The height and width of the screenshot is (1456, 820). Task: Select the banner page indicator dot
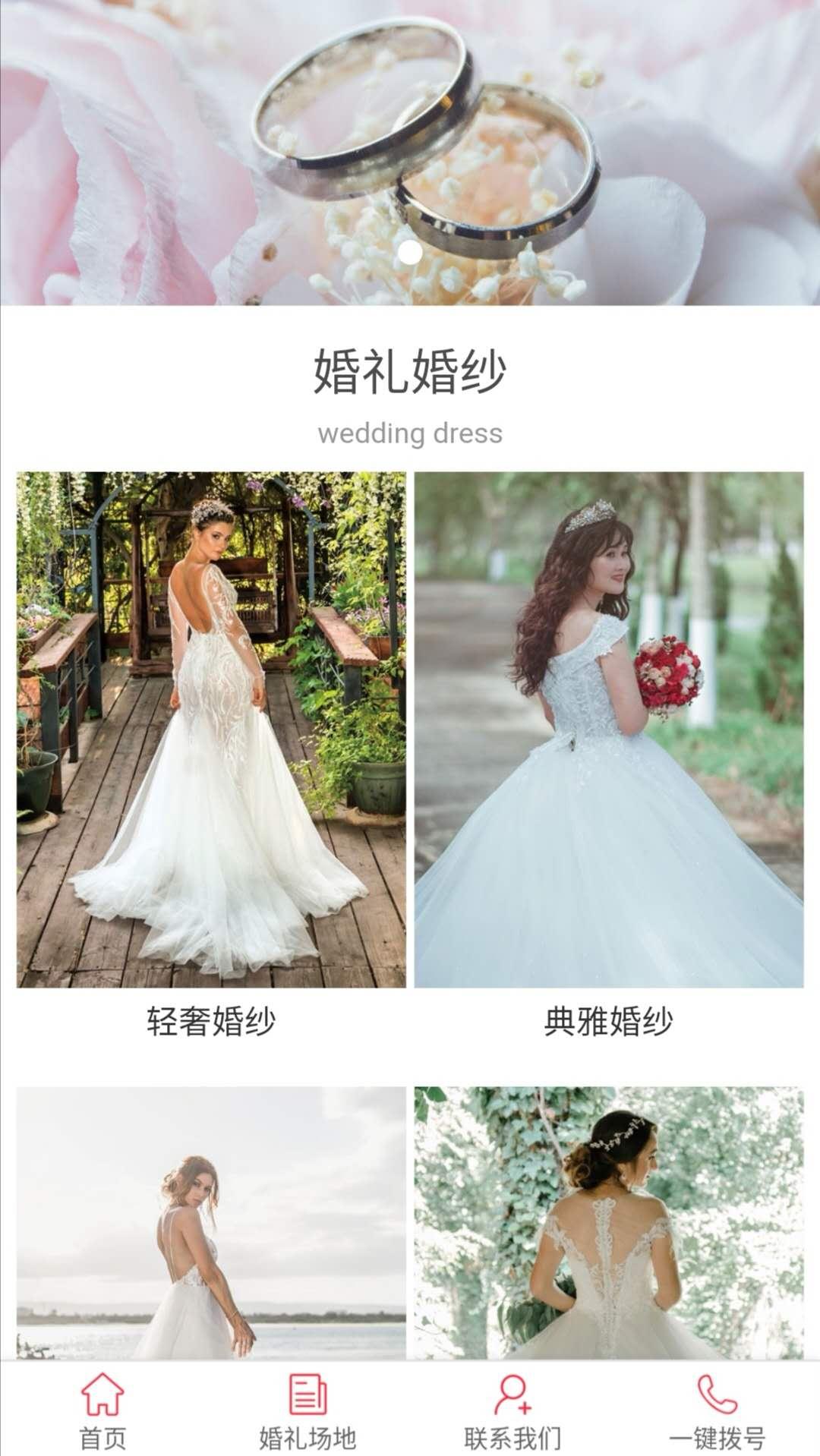[410, 254]
